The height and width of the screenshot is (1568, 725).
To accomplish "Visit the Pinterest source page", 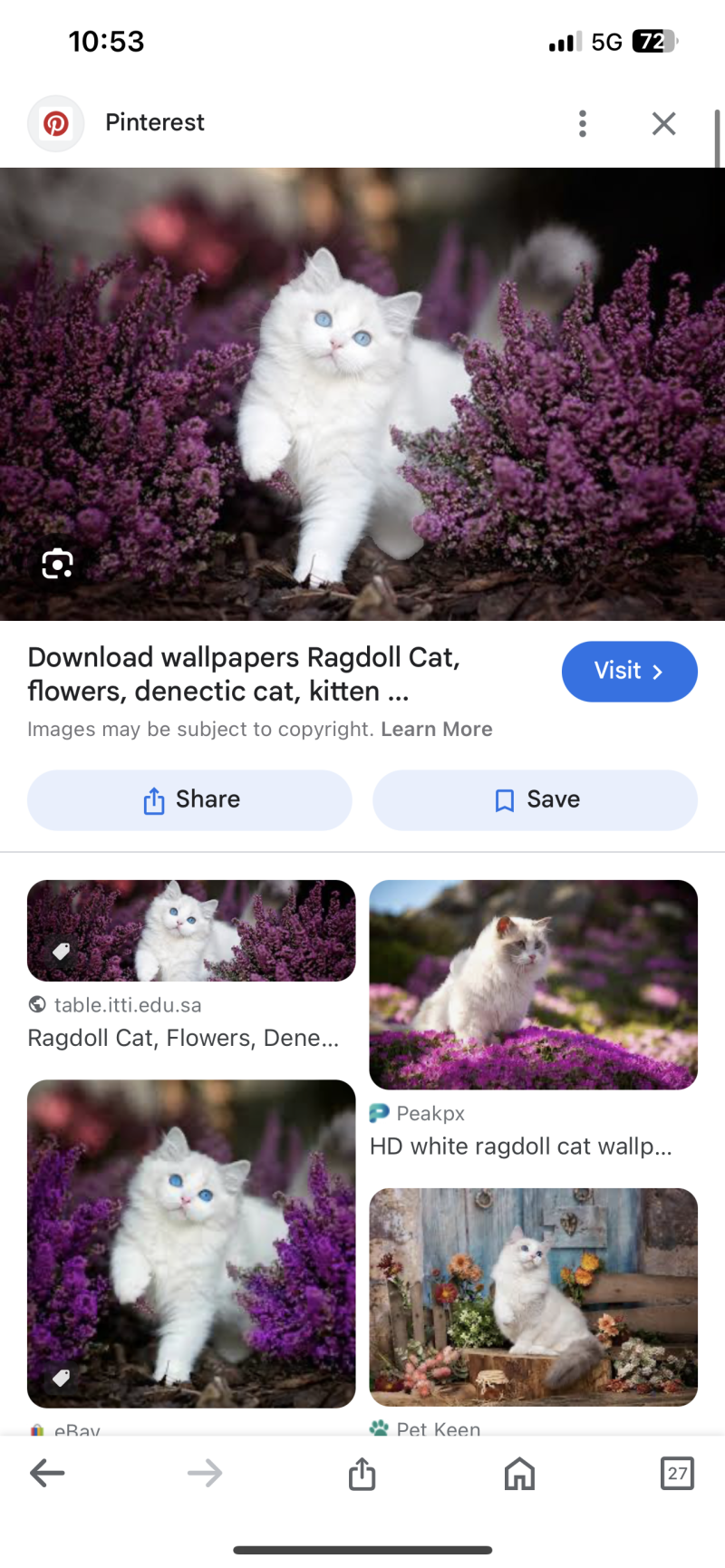I will 629,672.
